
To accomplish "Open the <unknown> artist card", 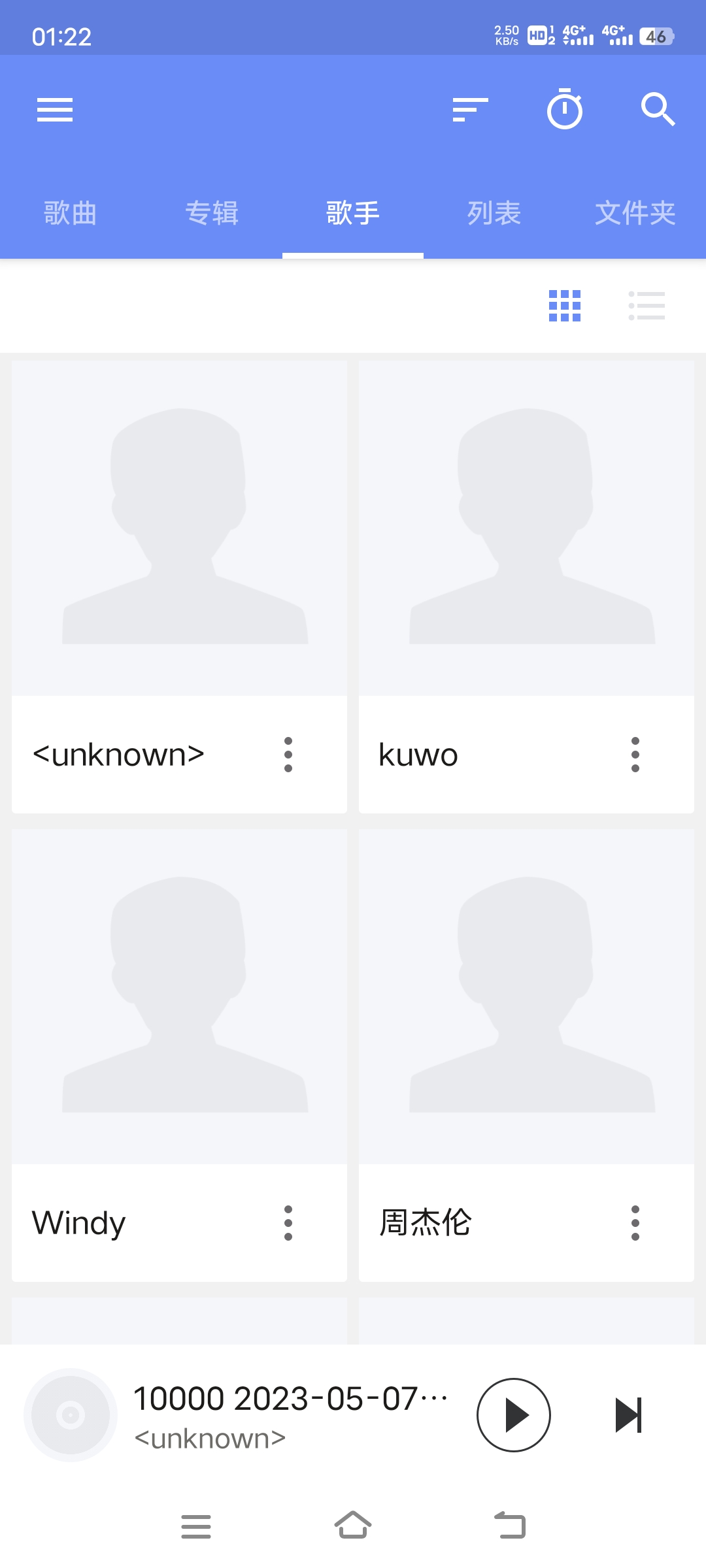I will [179, 529].
